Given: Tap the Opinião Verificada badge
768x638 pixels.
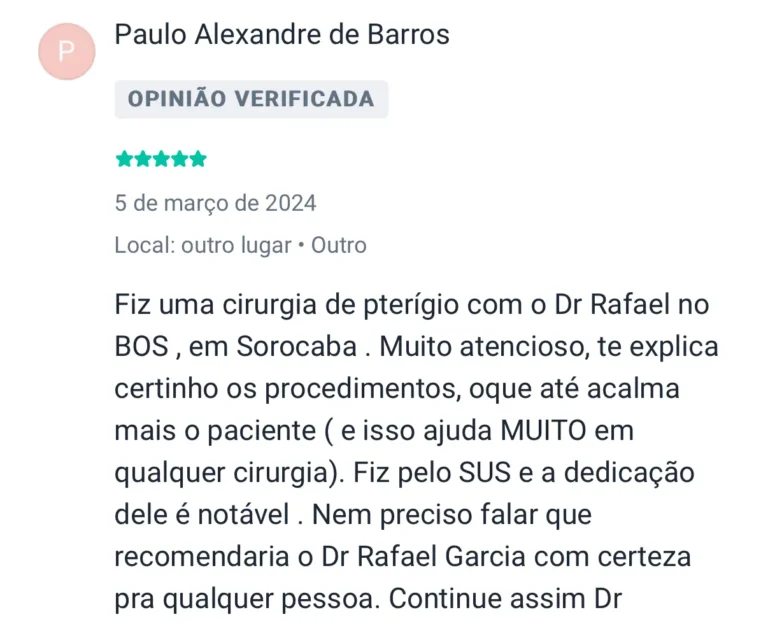Looking at the screenshot, I should click(251, 99).
